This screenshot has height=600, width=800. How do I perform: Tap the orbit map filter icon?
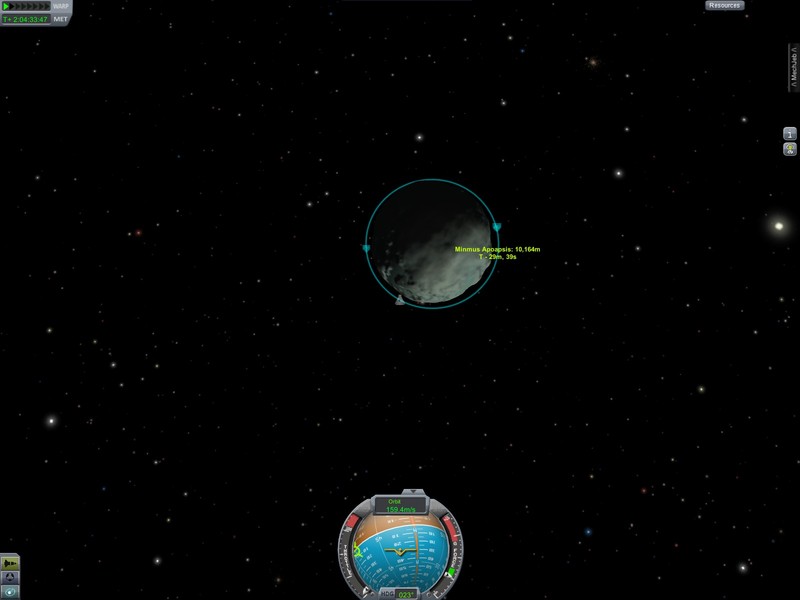10,592
